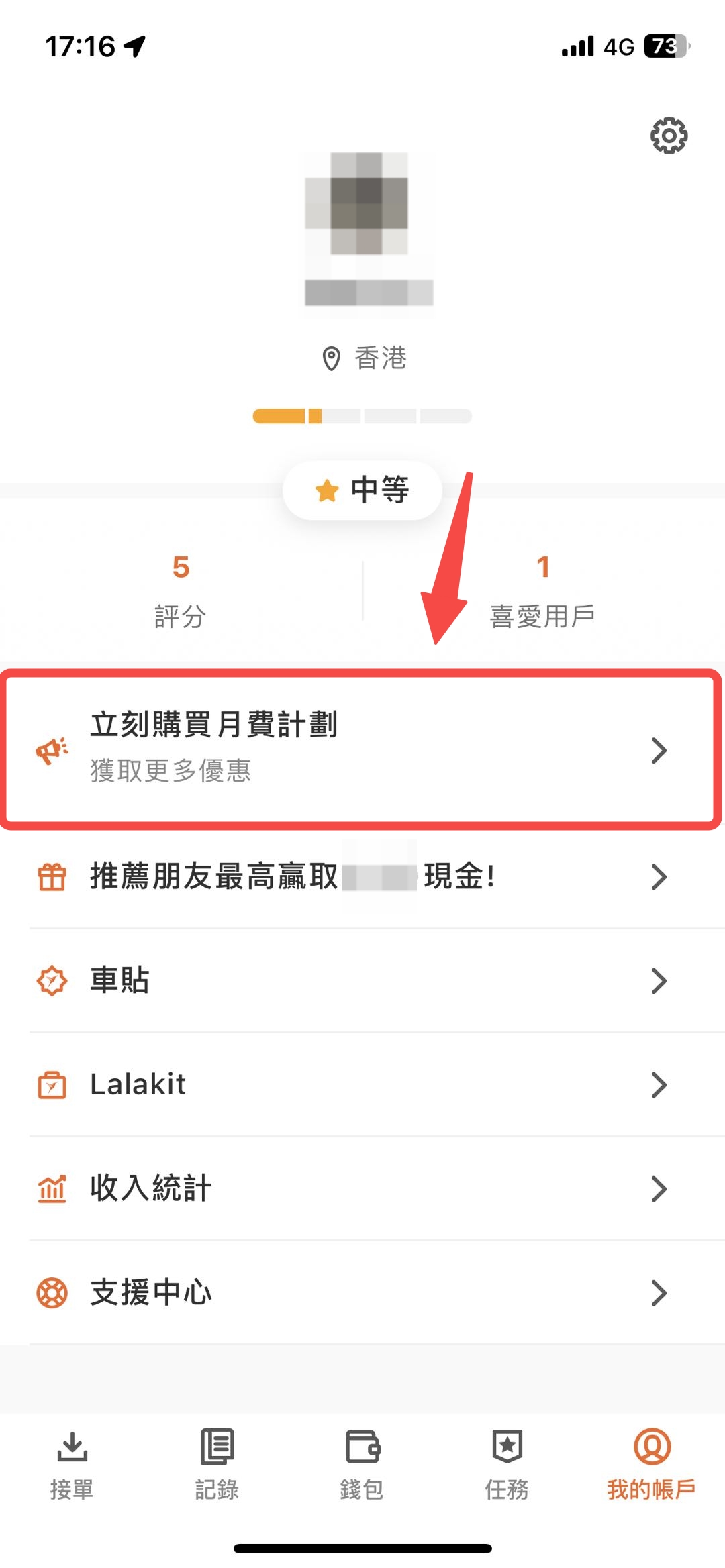Image resolution: width=725 pixels, height=1568 pixels.
Task: Open the 推薦朋友 referral cash row
Action: [362, 876]
